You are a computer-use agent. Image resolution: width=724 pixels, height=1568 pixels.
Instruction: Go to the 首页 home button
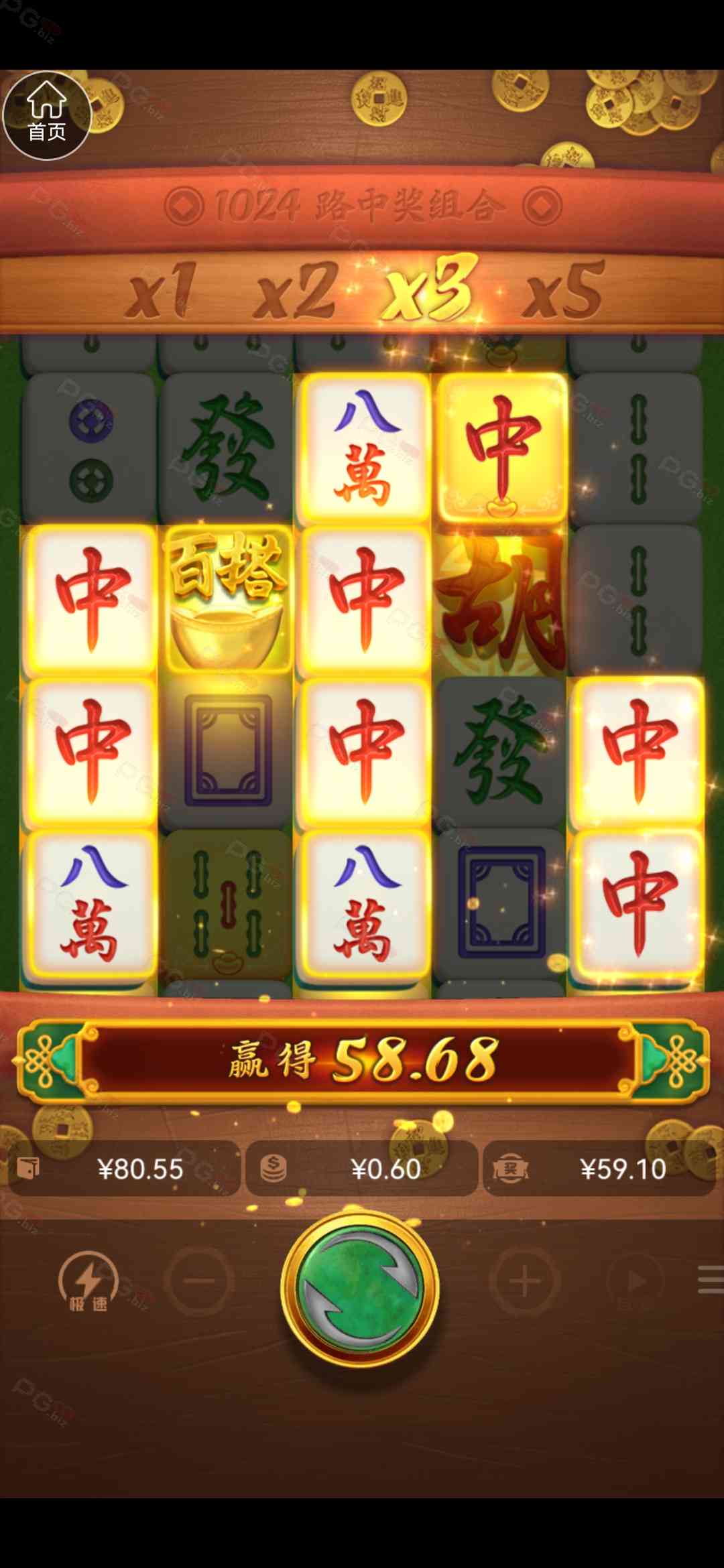(x=47, y=115)
